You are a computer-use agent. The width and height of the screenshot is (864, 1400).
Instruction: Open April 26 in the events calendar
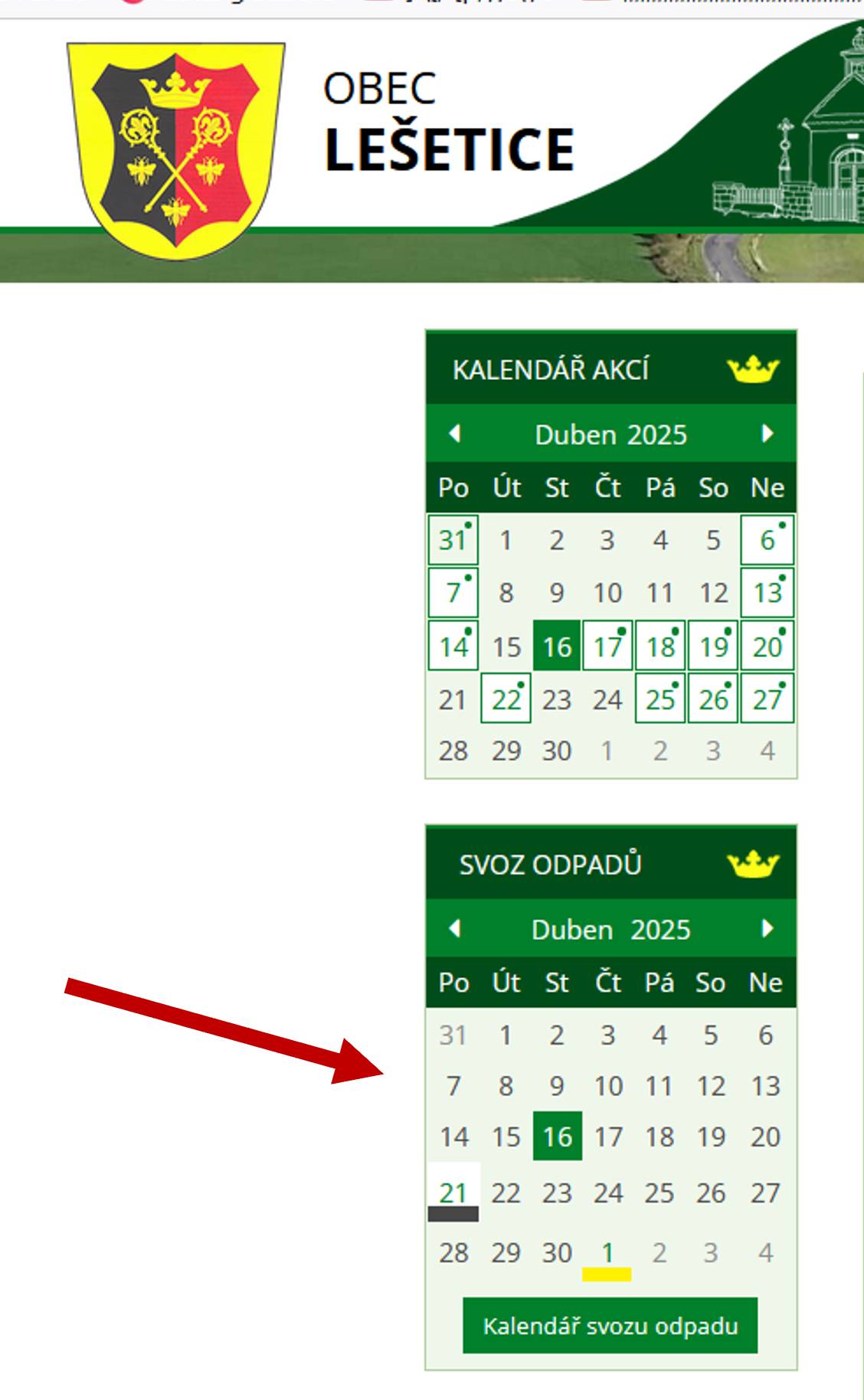[713, 698]
